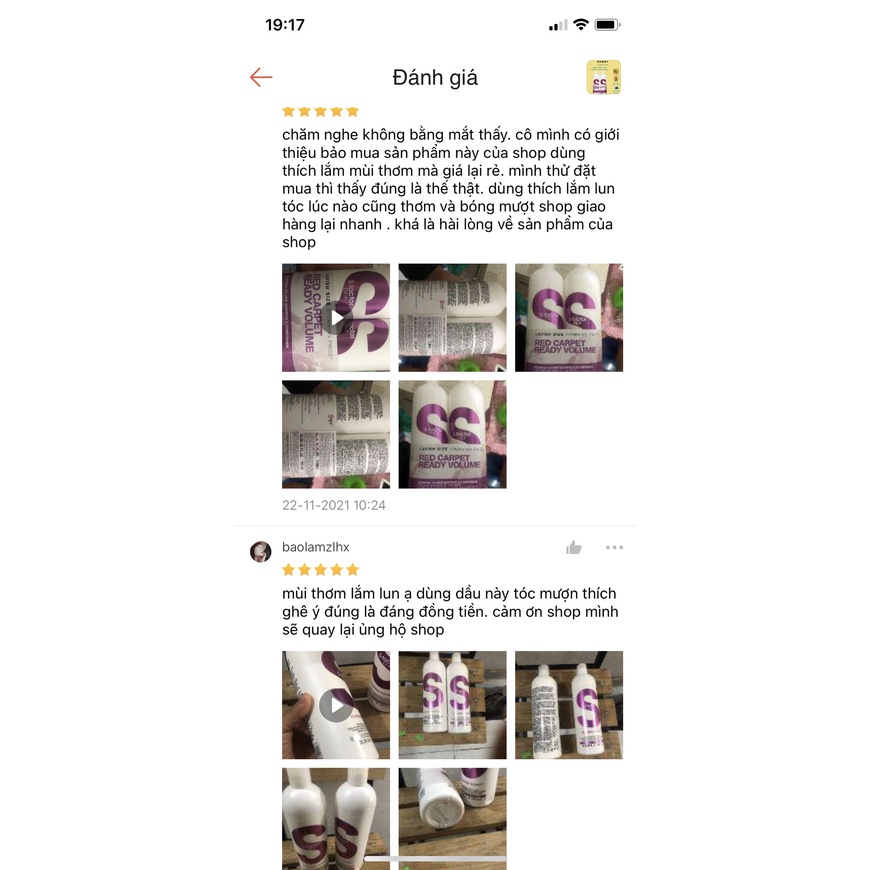Go back using the arrow

(261, 77)
